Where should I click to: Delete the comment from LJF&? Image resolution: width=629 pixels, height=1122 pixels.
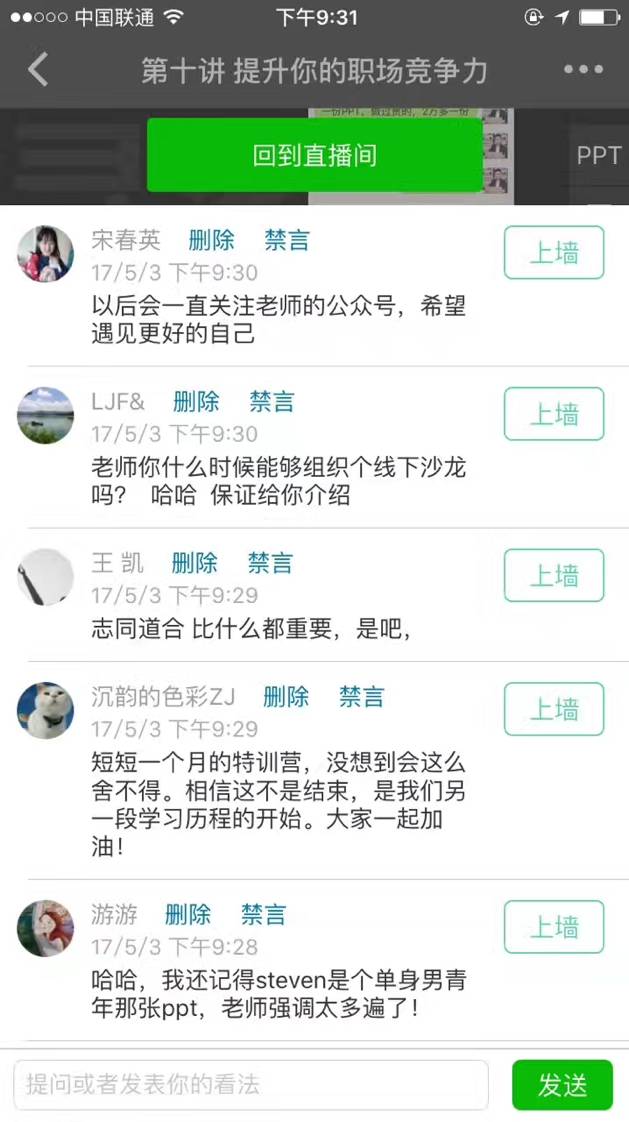pyautogui.click(x=196, y=402)
